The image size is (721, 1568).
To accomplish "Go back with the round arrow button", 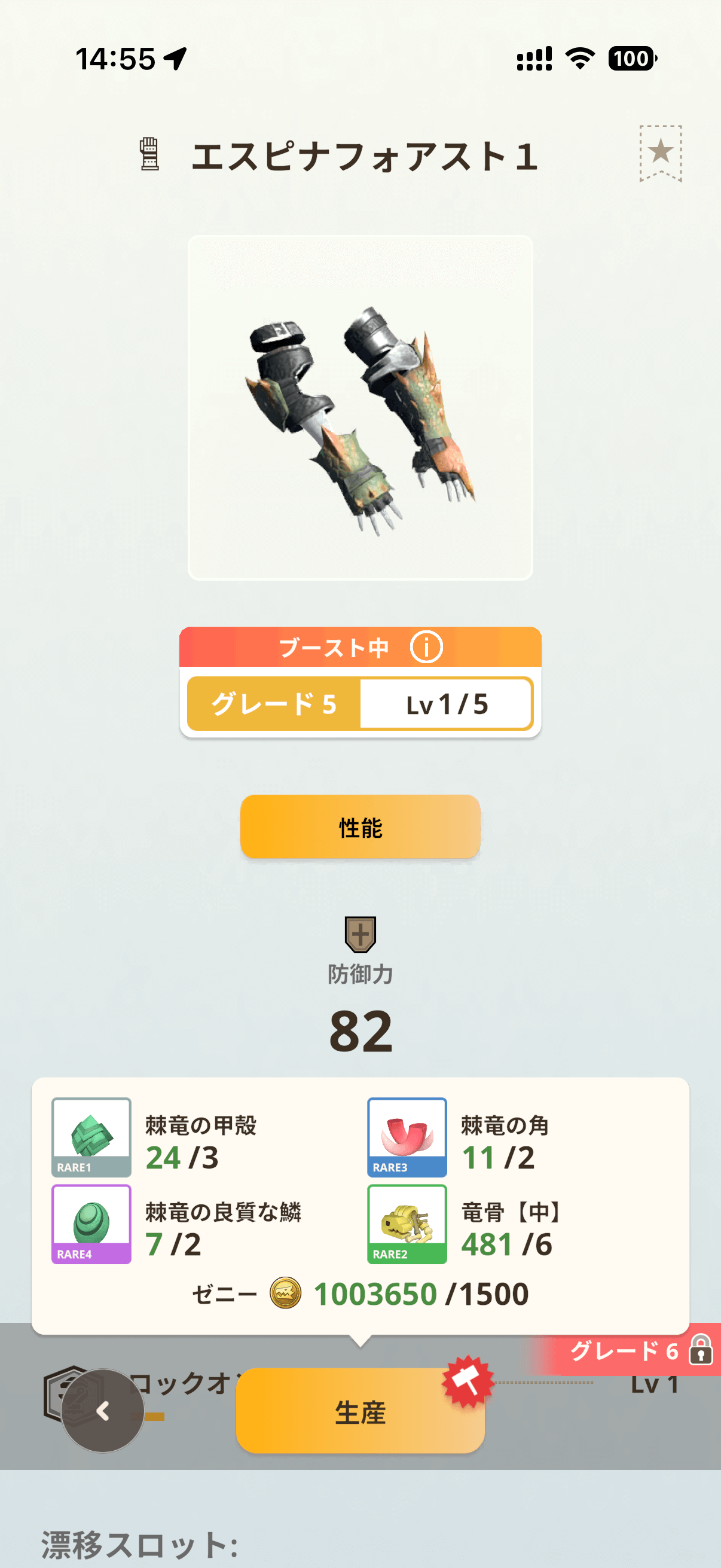I will pos(103,1411).
